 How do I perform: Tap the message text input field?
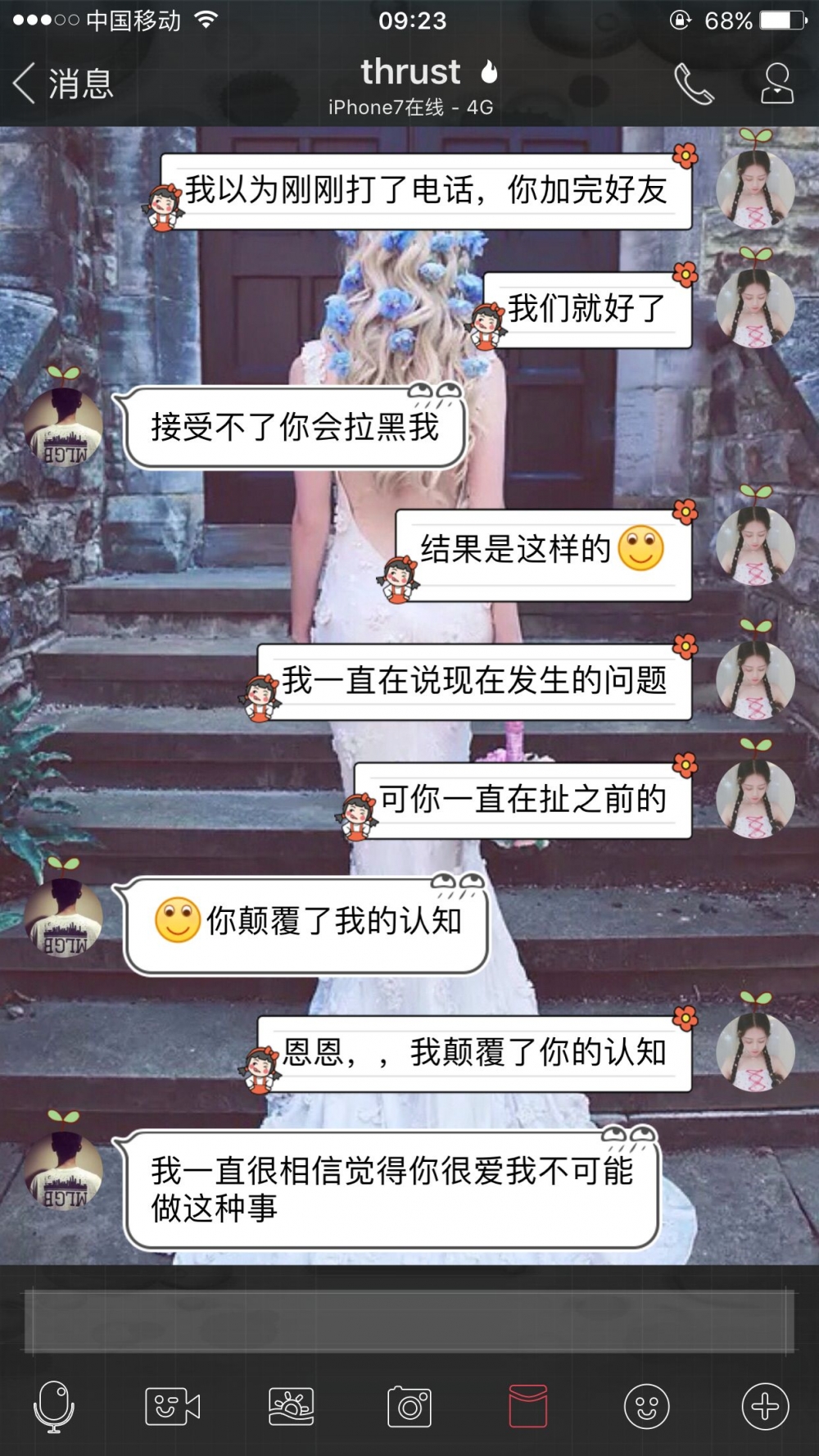(x=409, y=1321)
